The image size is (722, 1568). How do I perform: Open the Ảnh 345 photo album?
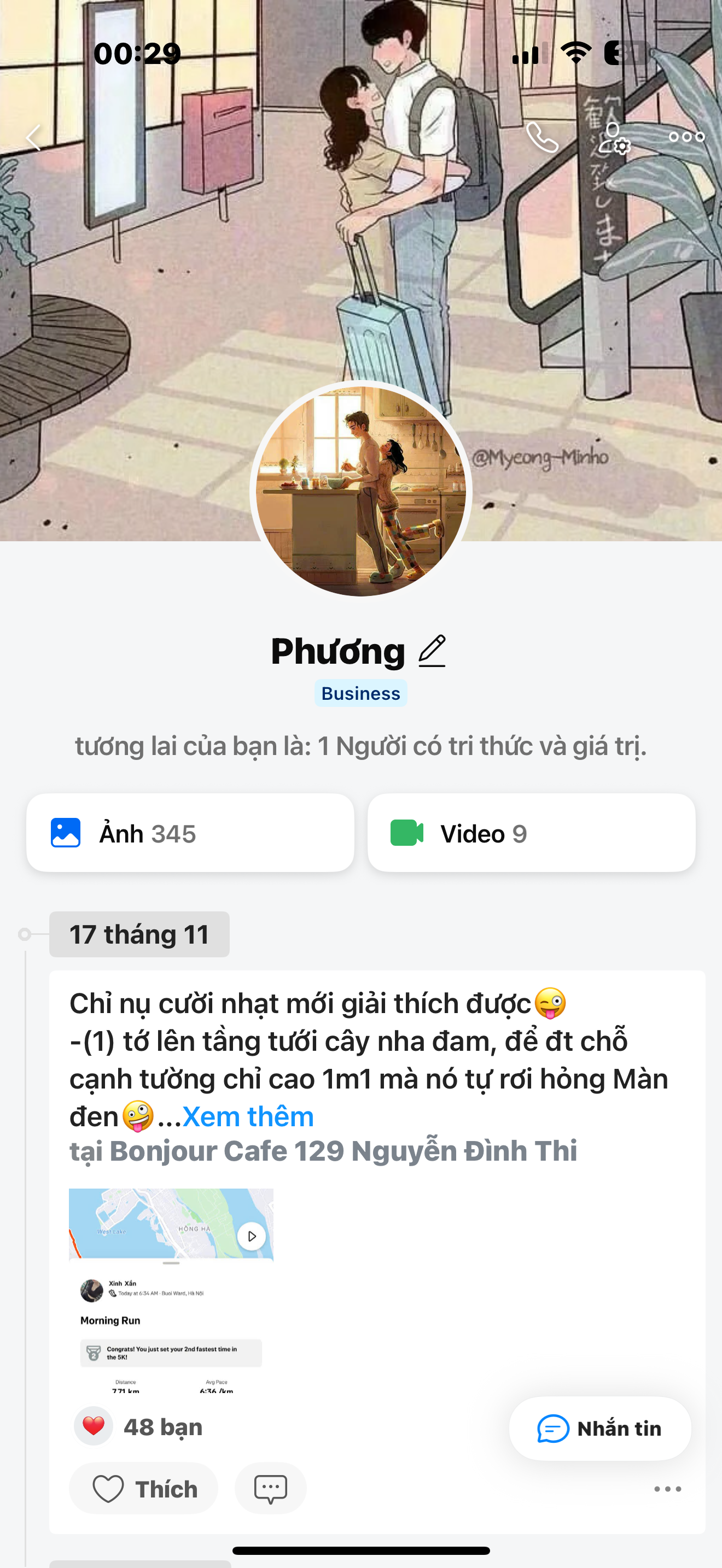(190, 833)
